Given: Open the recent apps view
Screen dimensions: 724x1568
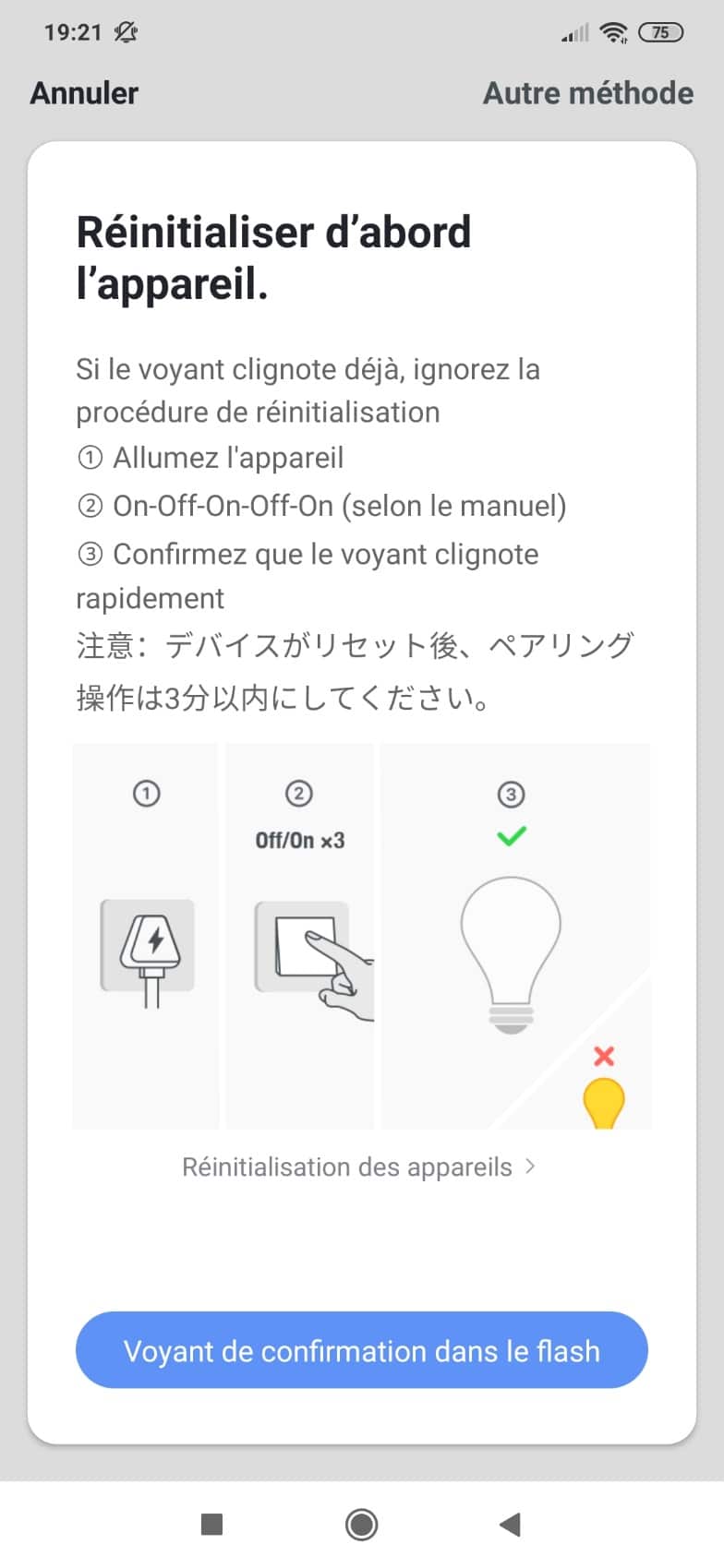Looking at the screenshot, I should point(212,1524).
